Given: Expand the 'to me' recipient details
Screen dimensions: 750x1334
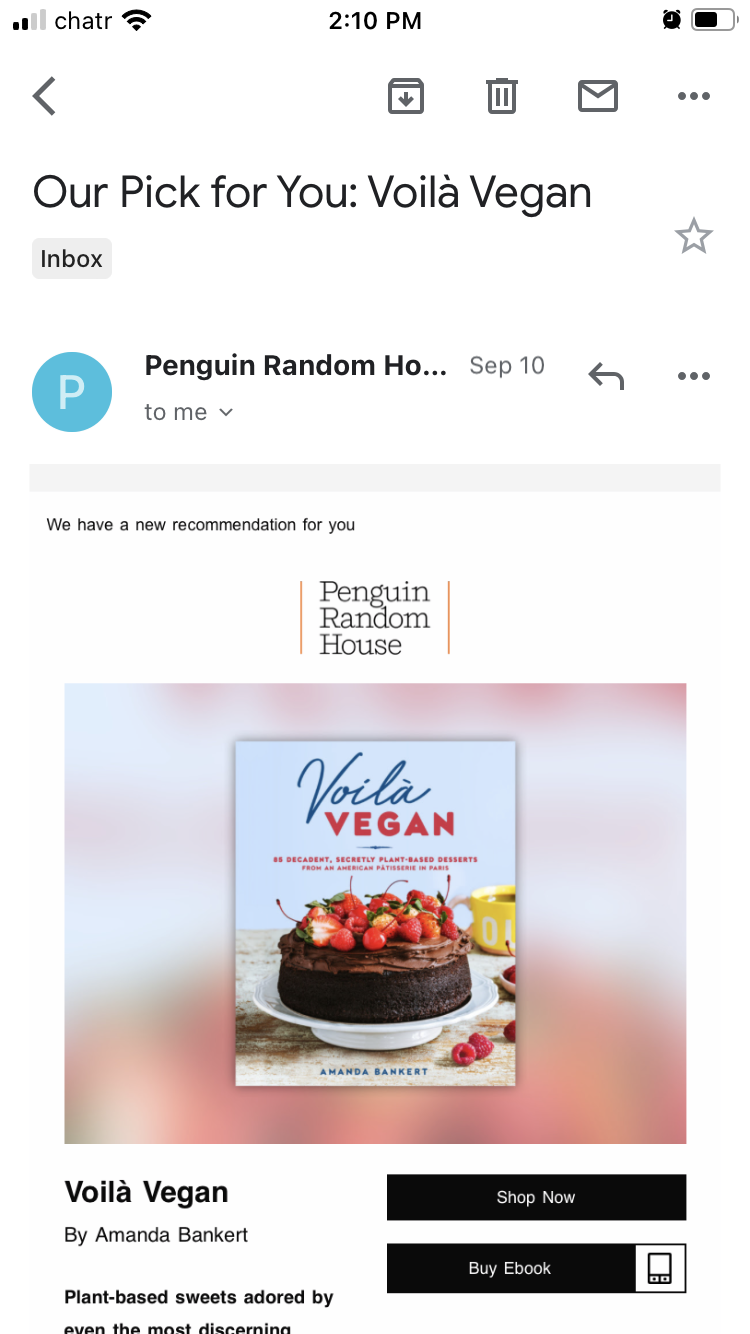Looking at the screenshot, I should click(x=189, y=412).
